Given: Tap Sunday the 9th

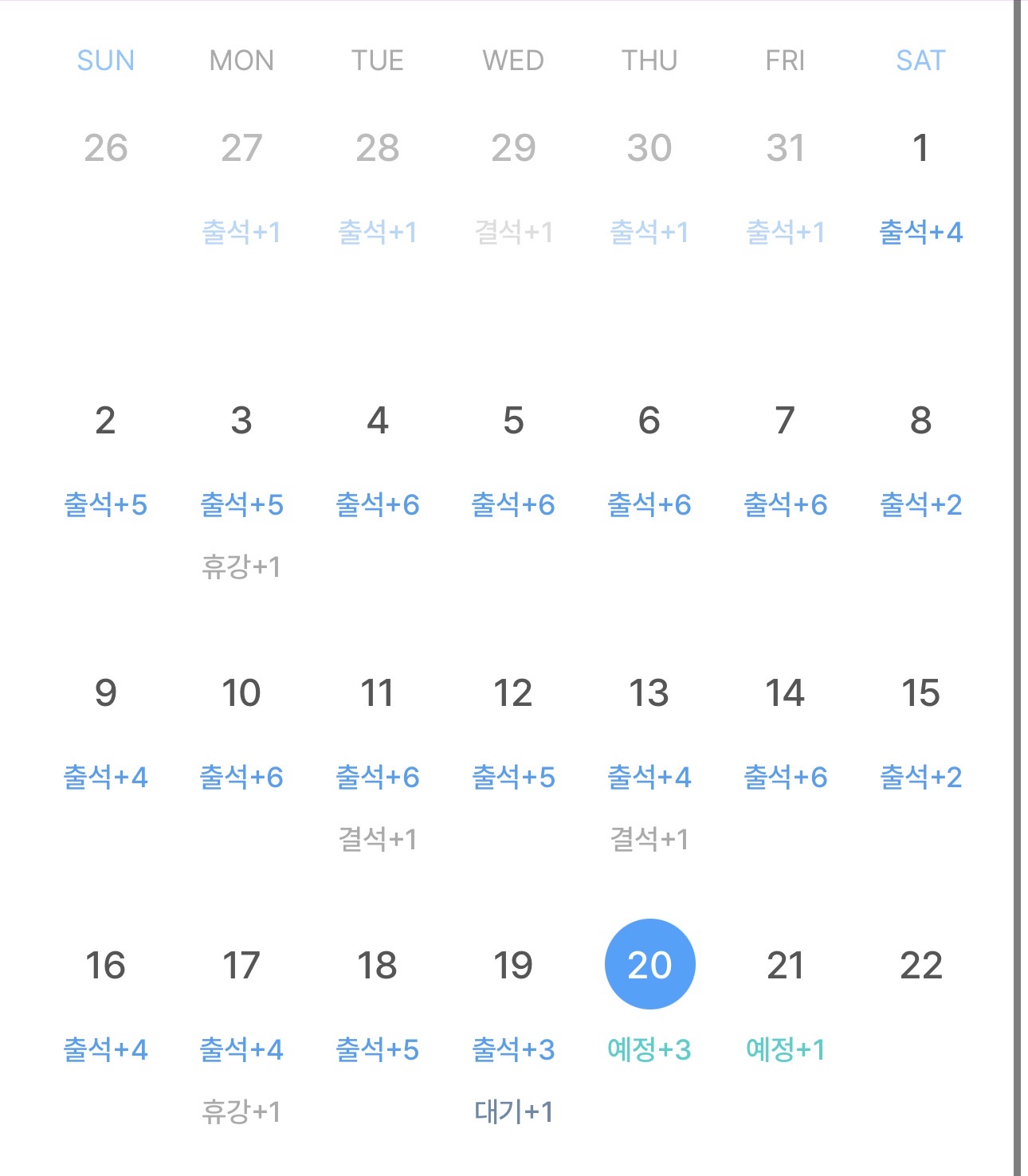Looking at the screenshot, I should click(105, 693).
